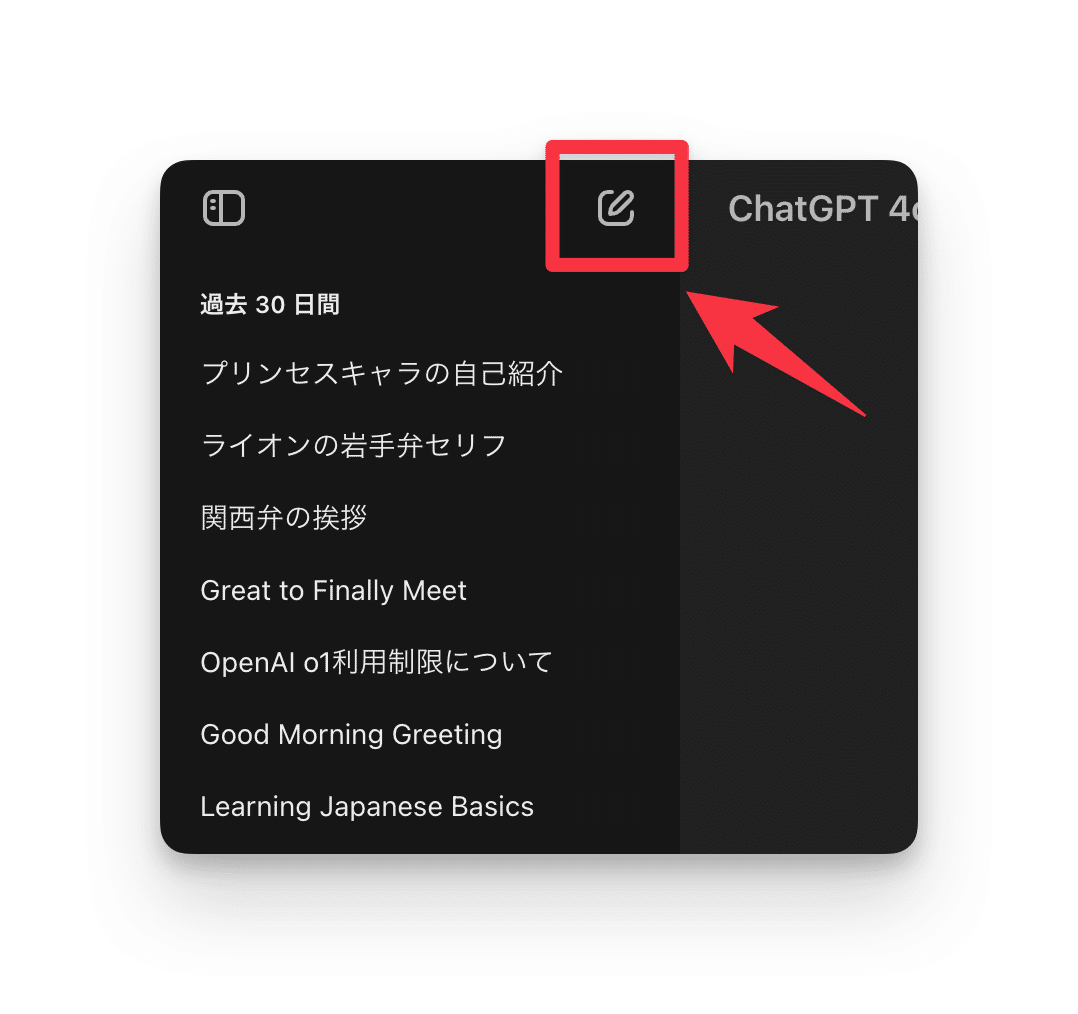
Task: Open the 関西弁の挨拶 conversation
Action: pos(284,518)
